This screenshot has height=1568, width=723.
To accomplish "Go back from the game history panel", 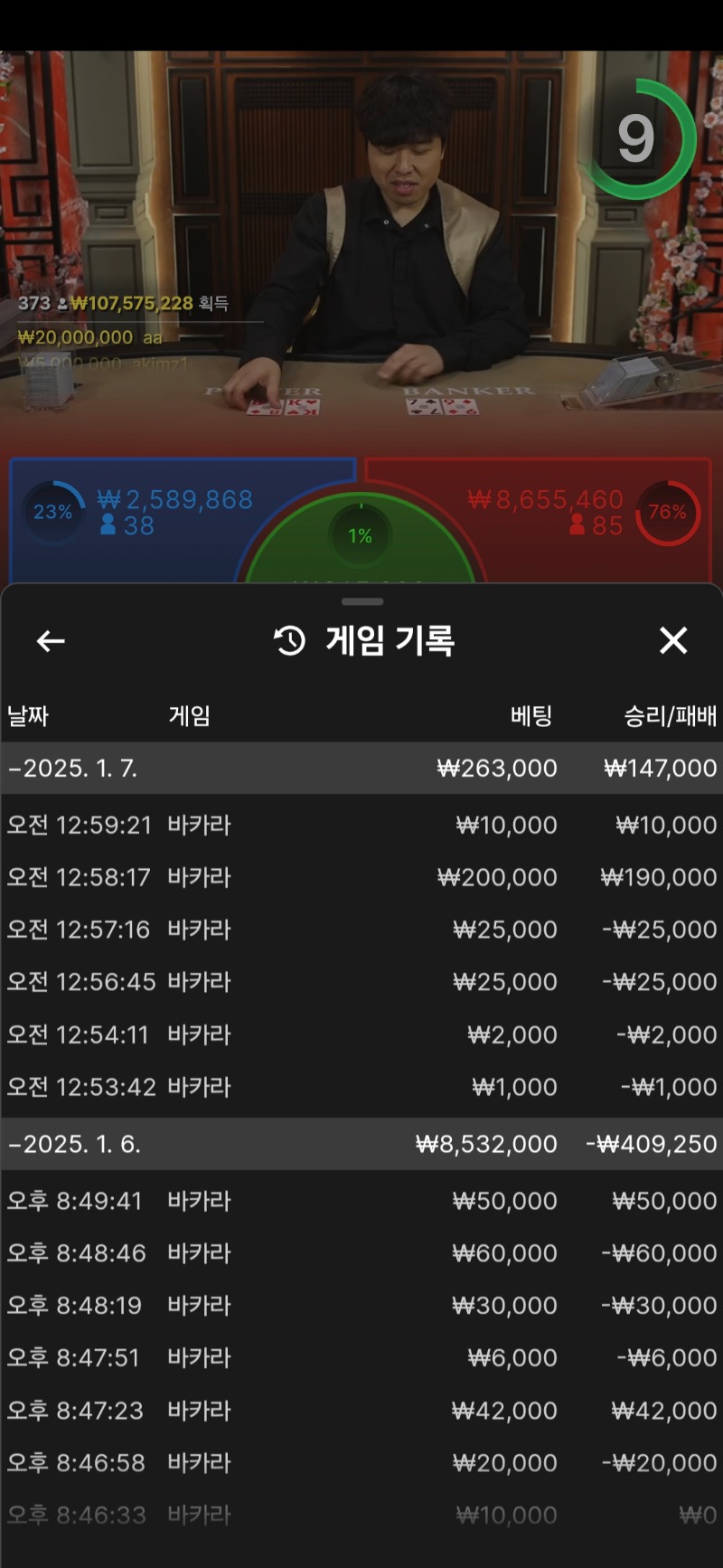I will tap(51, 641).
